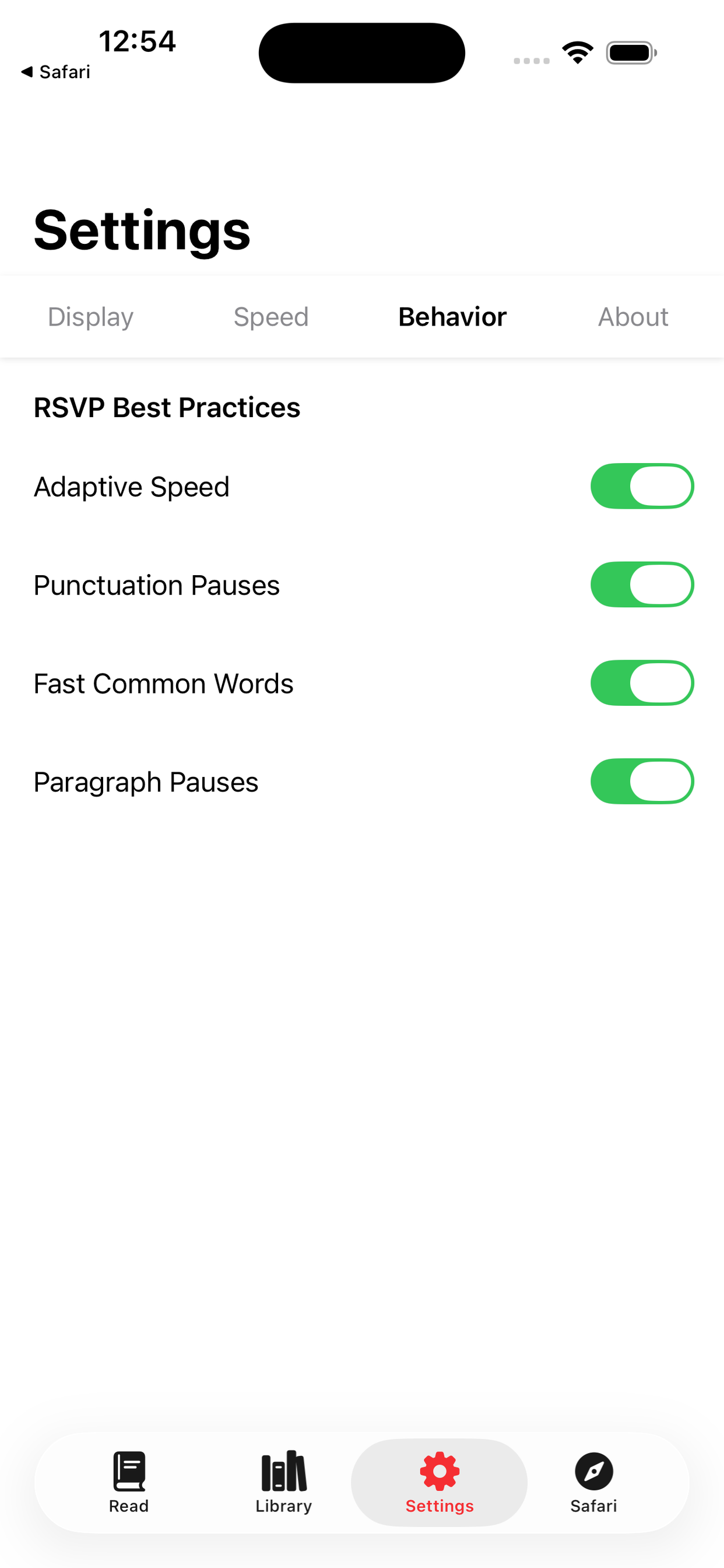Return to Safari via back link

pyautogui.click(x=57, y=71)
